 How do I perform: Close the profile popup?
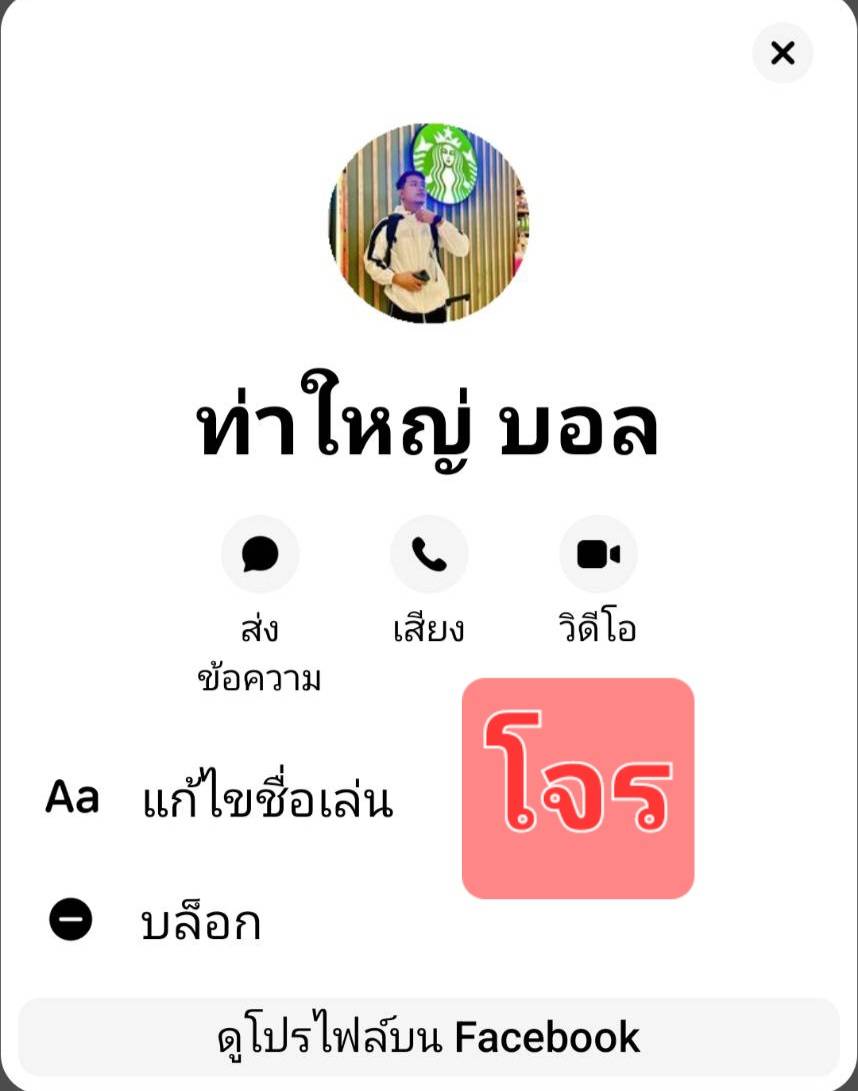pos(782,53)
